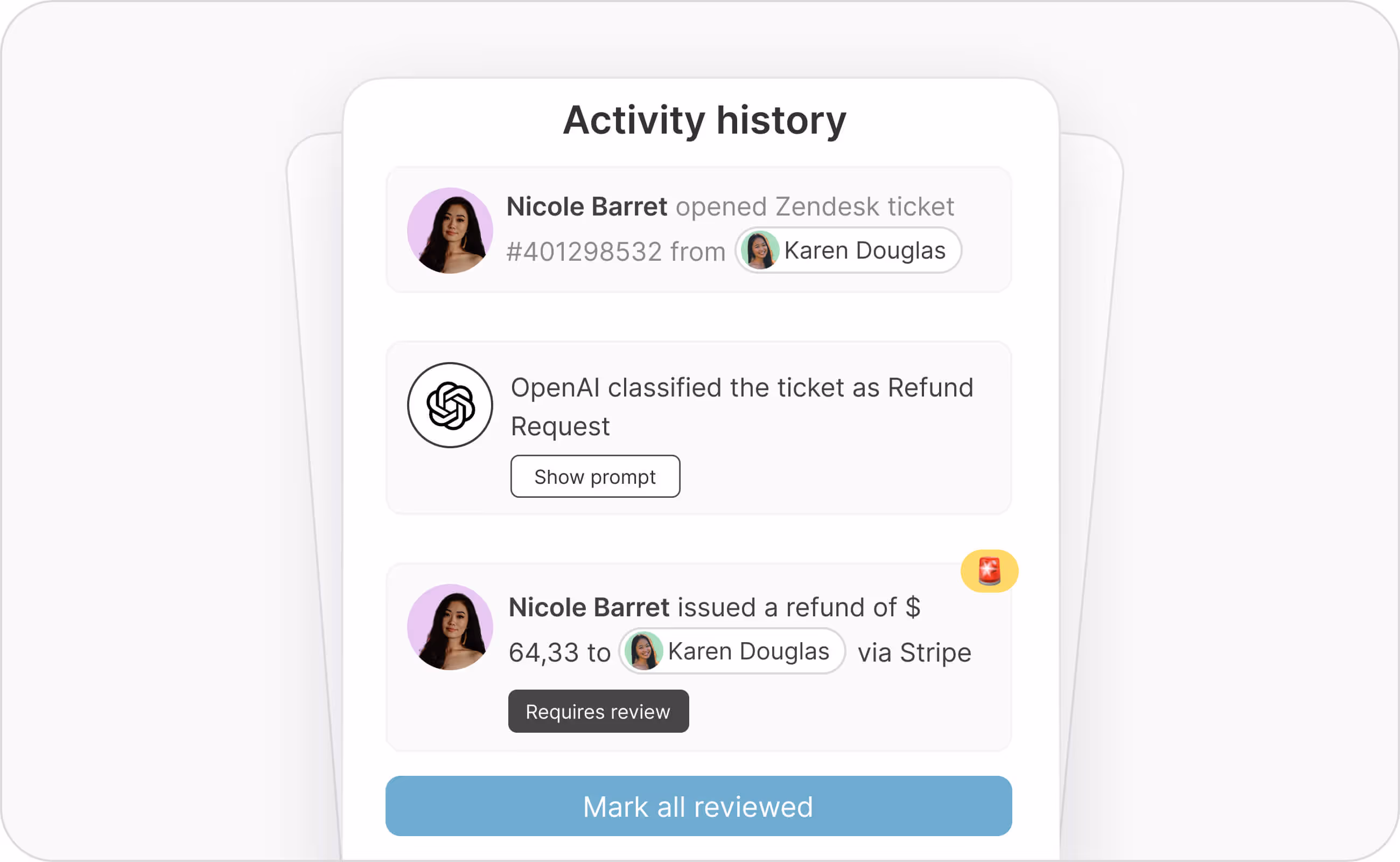
Task: Mark all activities as reviewed
Action: click(x=698, y=806)
